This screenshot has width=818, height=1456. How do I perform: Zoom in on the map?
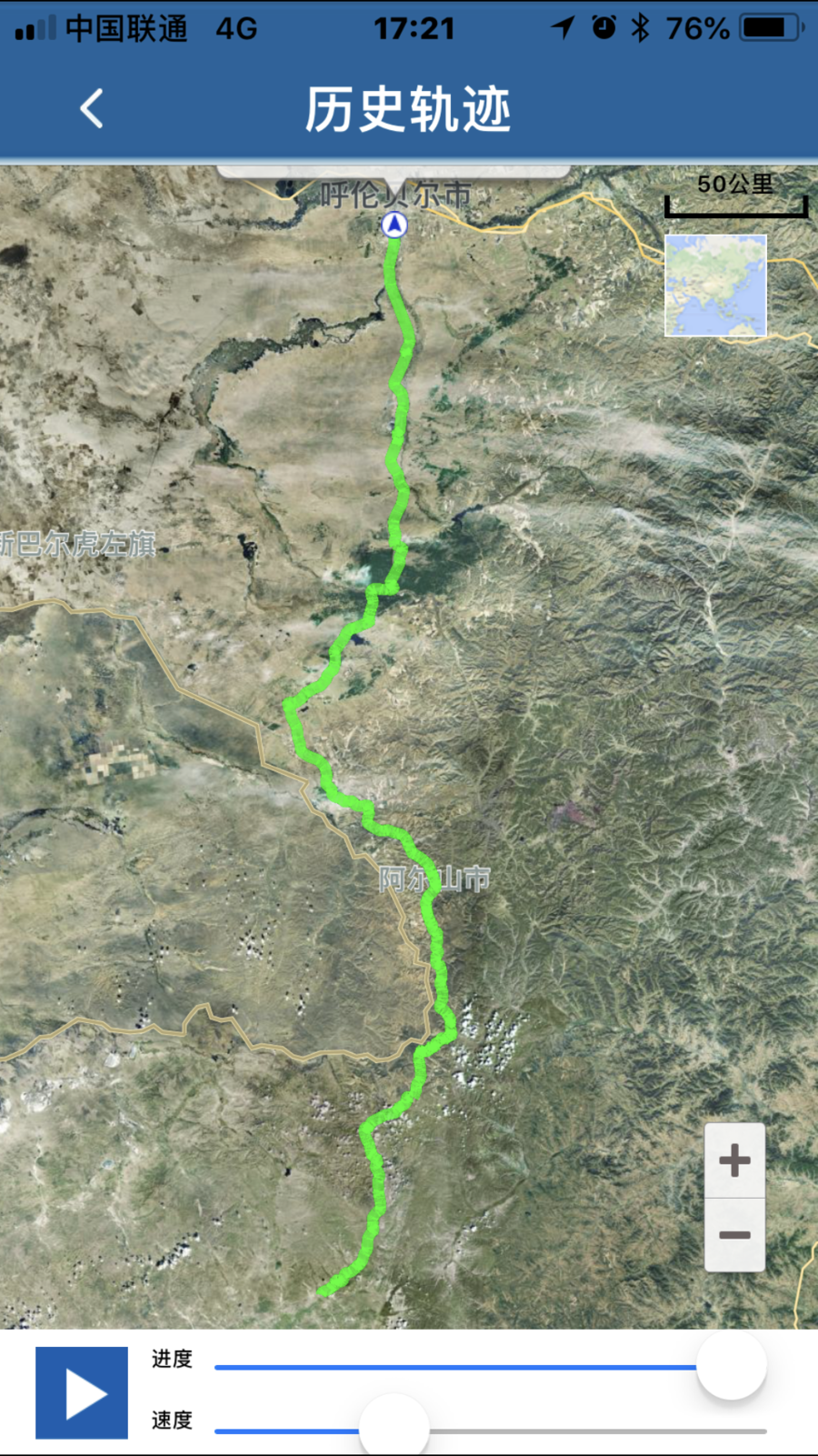tap(734, 1161)
